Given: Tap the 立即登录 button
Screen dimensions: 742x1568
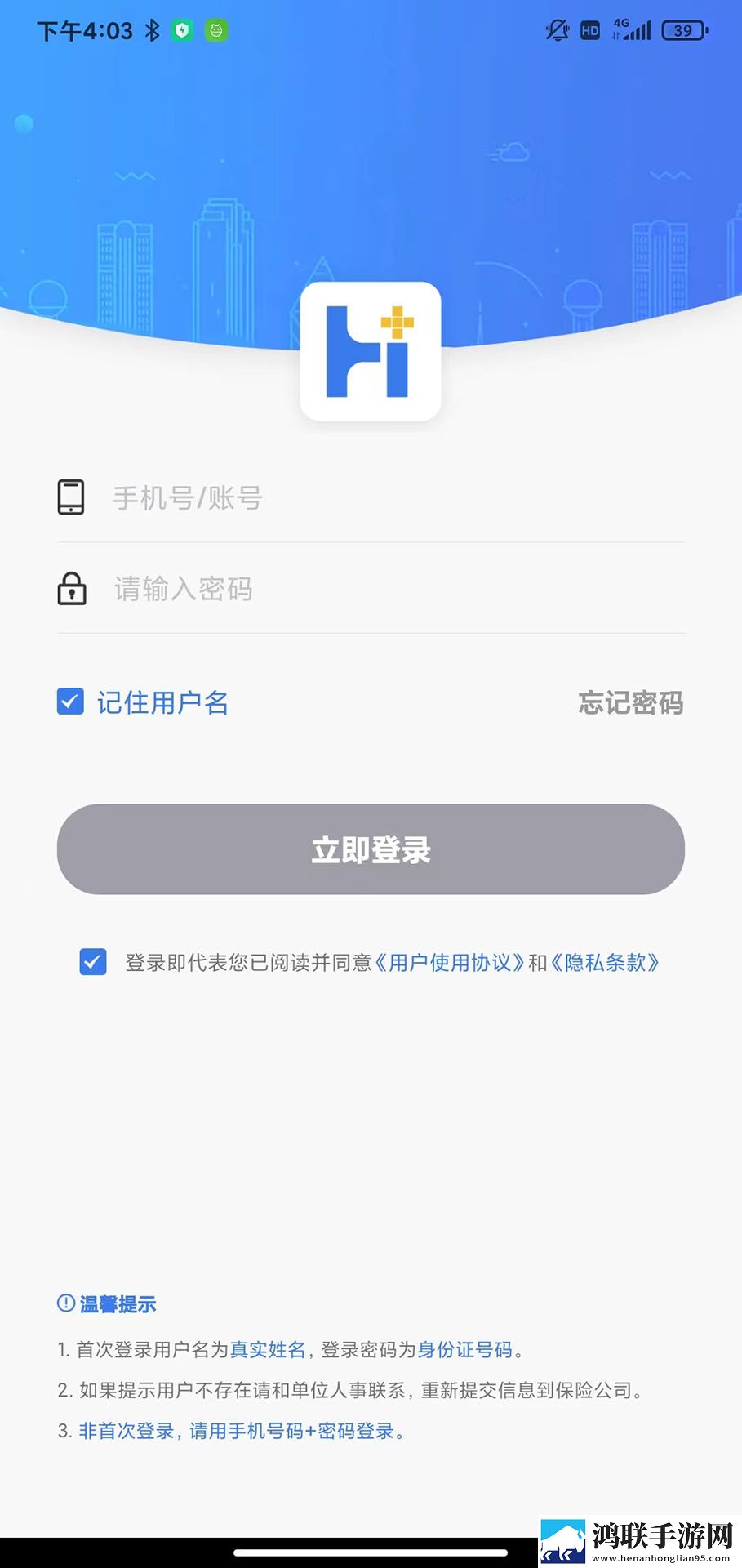Looking at the screenshot, I should [x=371, y=849].
